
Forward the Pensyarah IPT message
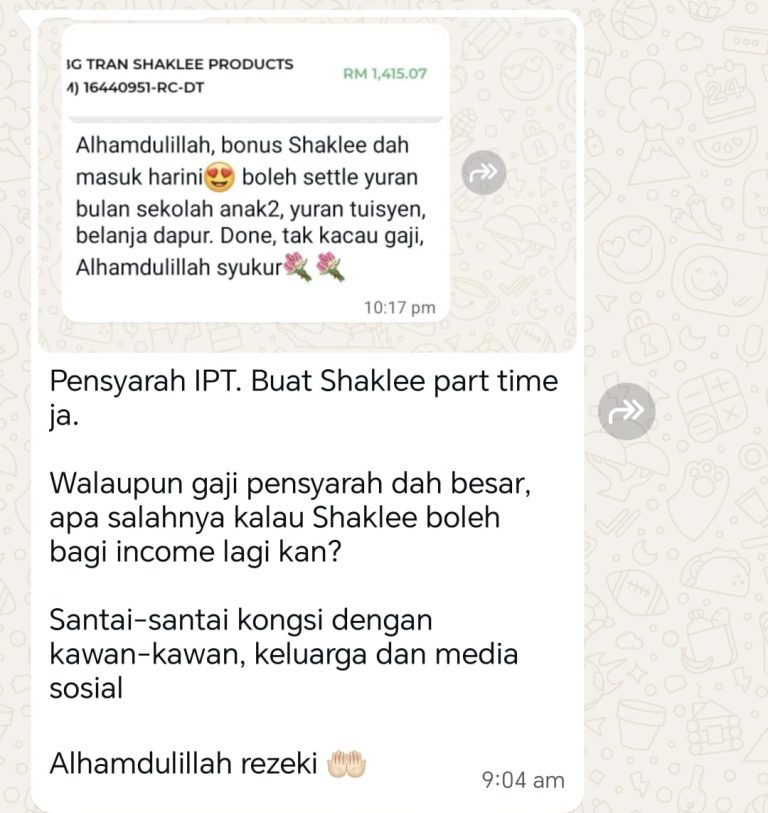[627, 411]
